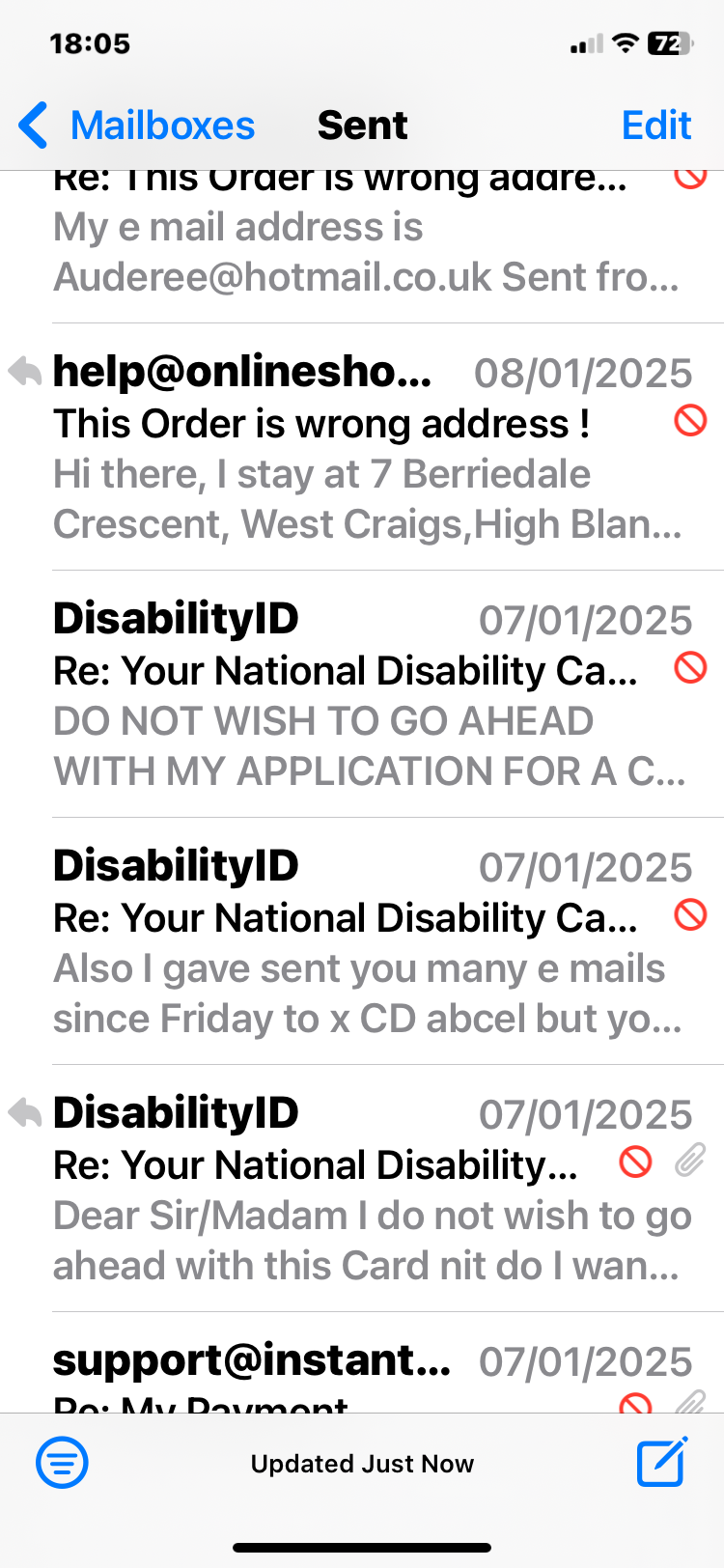Tap the Edit button

point(656,126)
